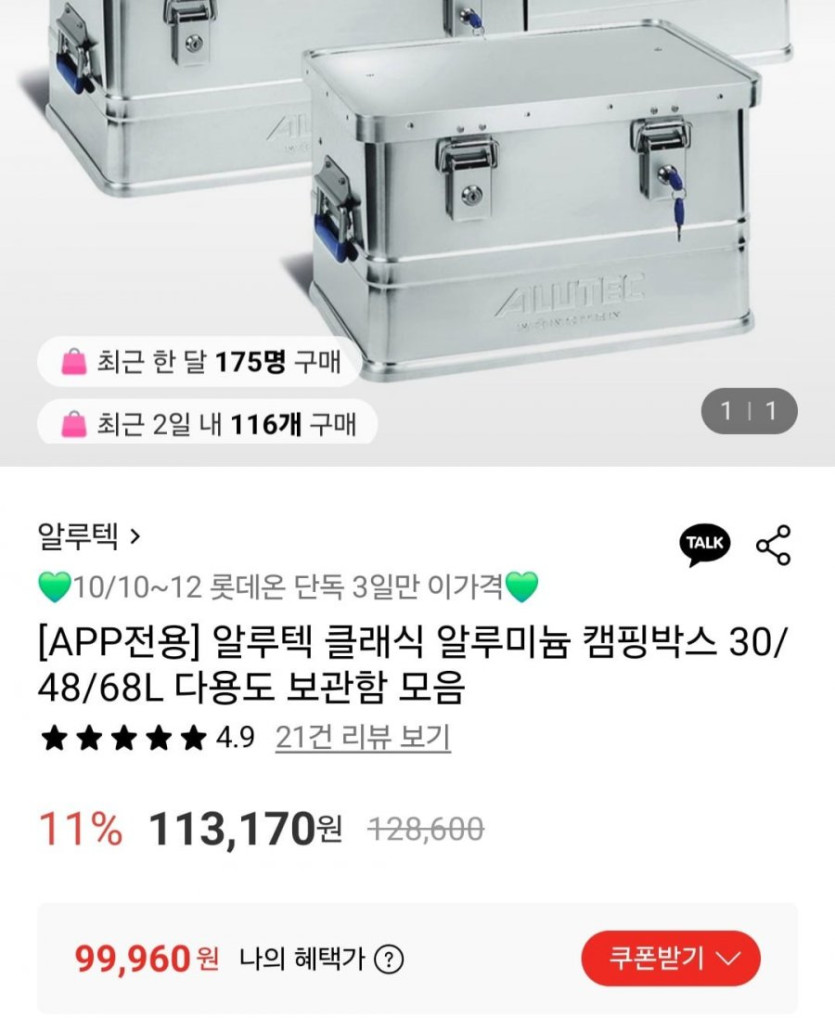This screenshot has height=1031, width=835.
Task: View the 21건 리뷰 보기 link
Action: click(363, 739)
